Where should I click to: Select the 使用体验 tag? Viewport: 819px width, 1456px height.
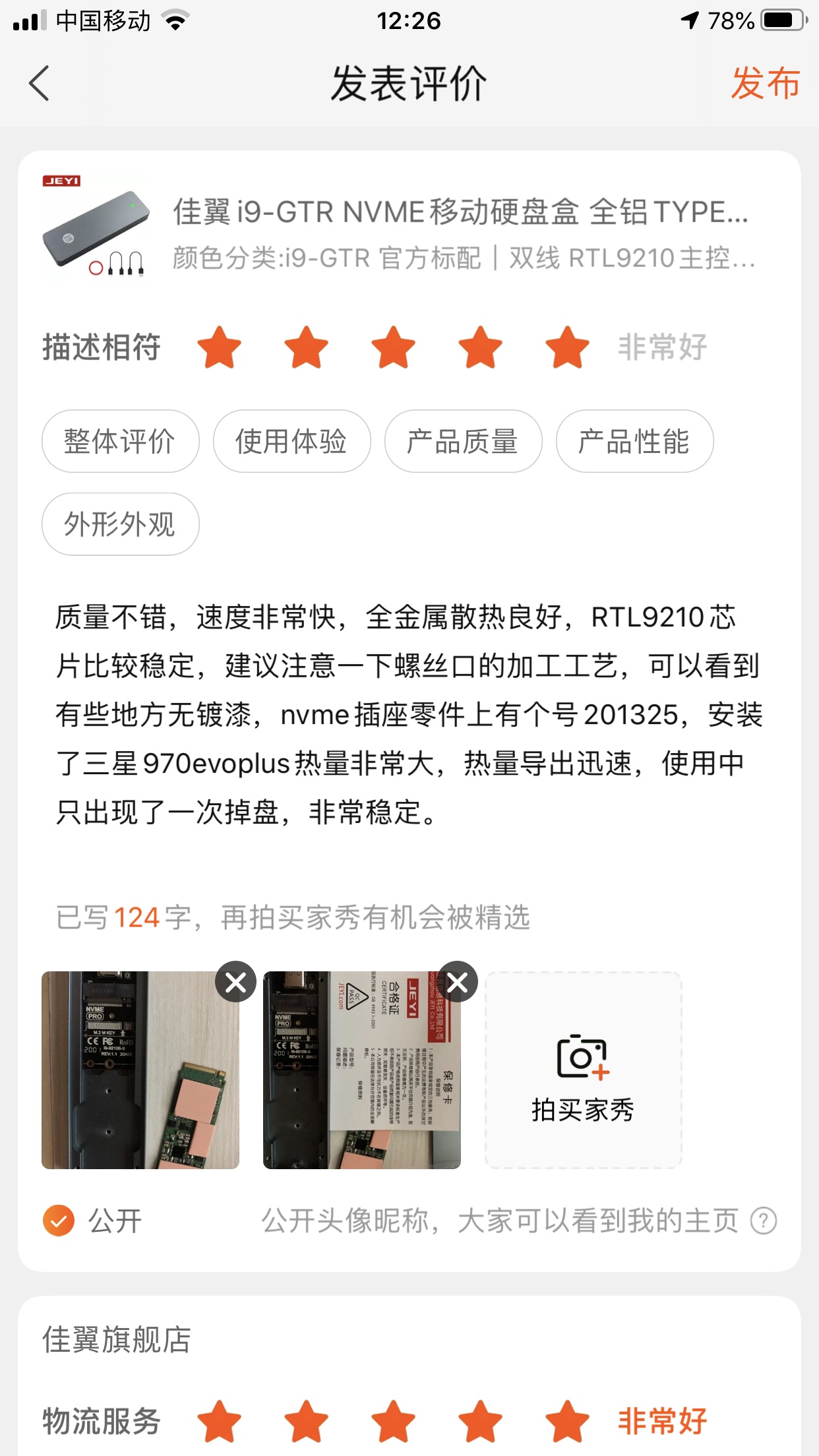click(x=291, y=441)
